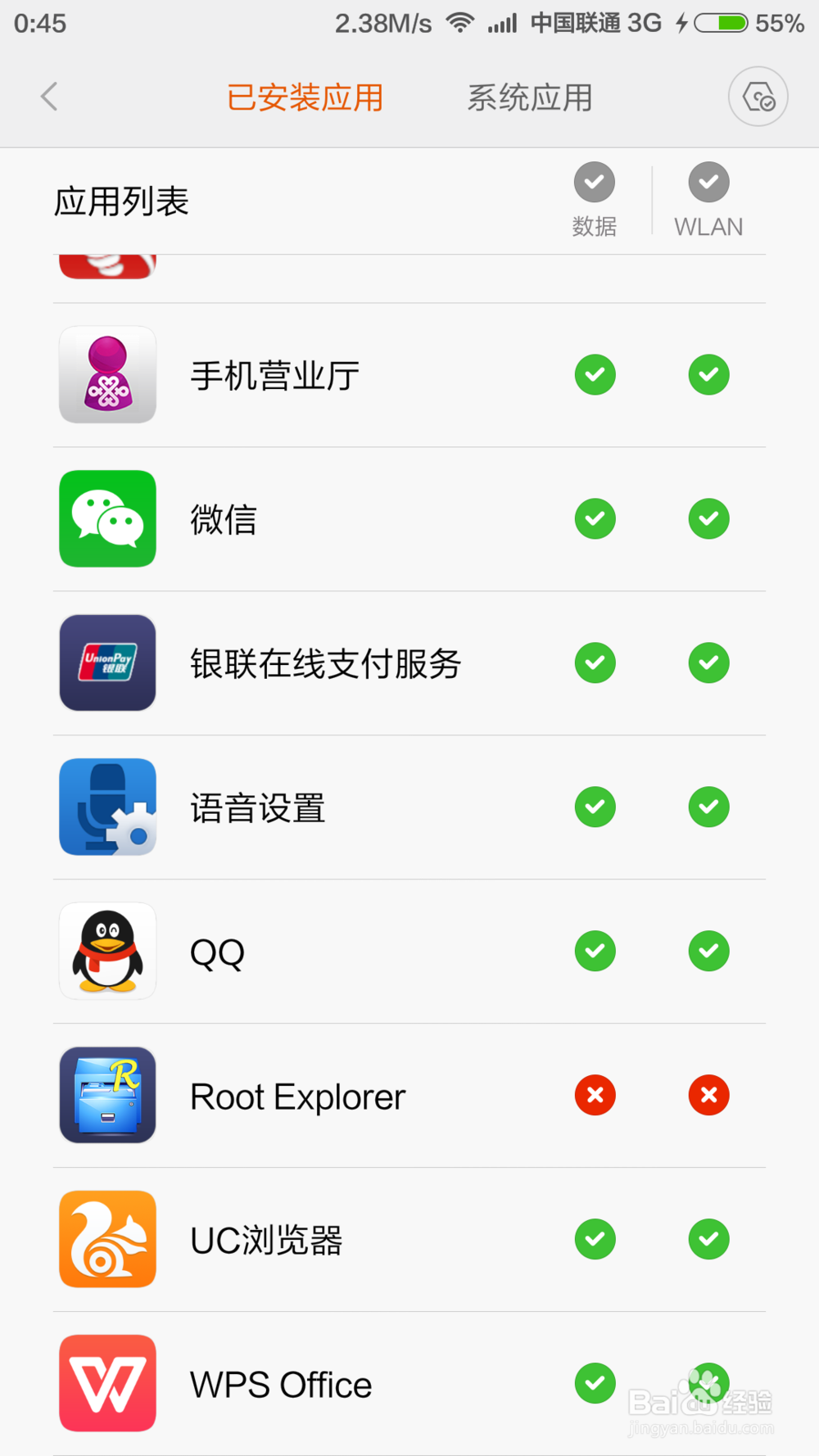Turn off mobile data for 语音设置
Image resolution: width=819 pixels, height=1456 pixels.
595,807
